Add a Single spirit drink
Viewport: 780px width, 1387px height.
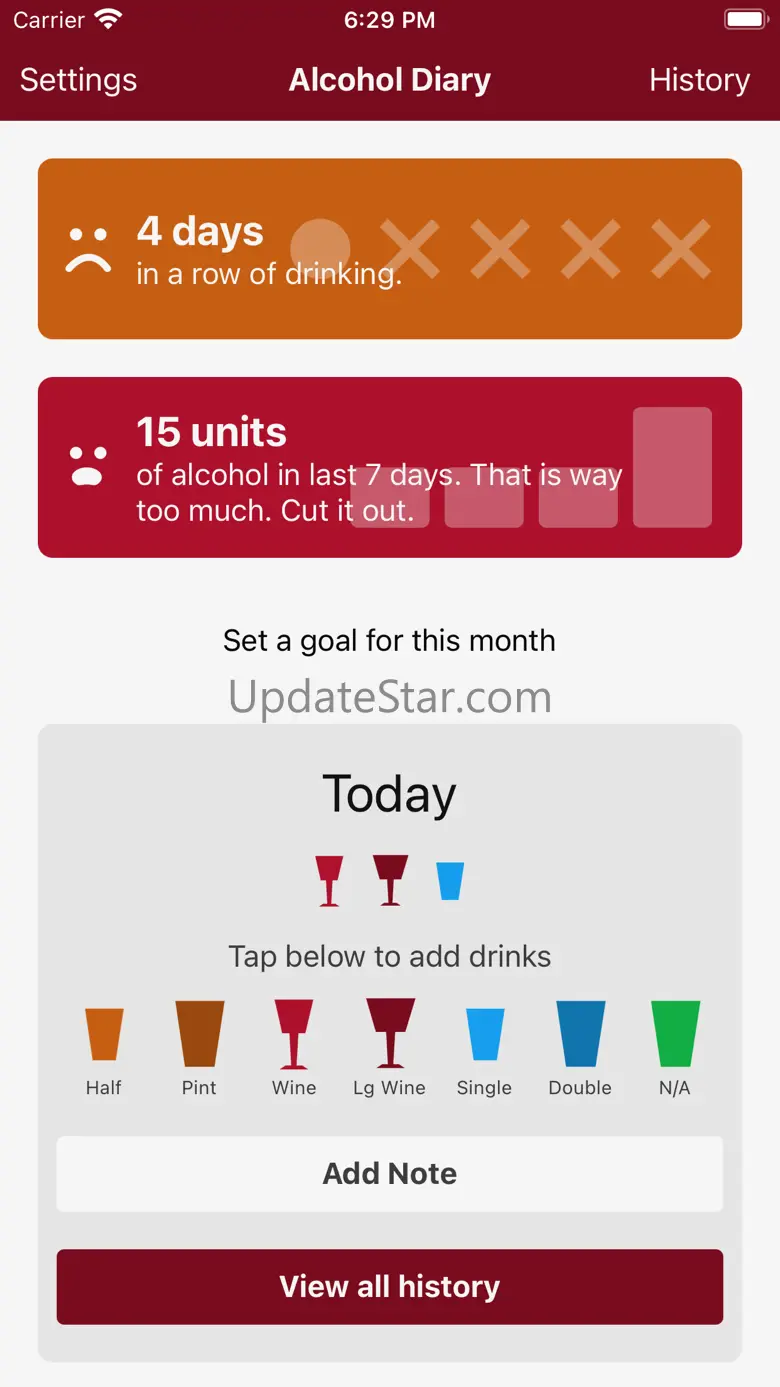(485, 1049)
